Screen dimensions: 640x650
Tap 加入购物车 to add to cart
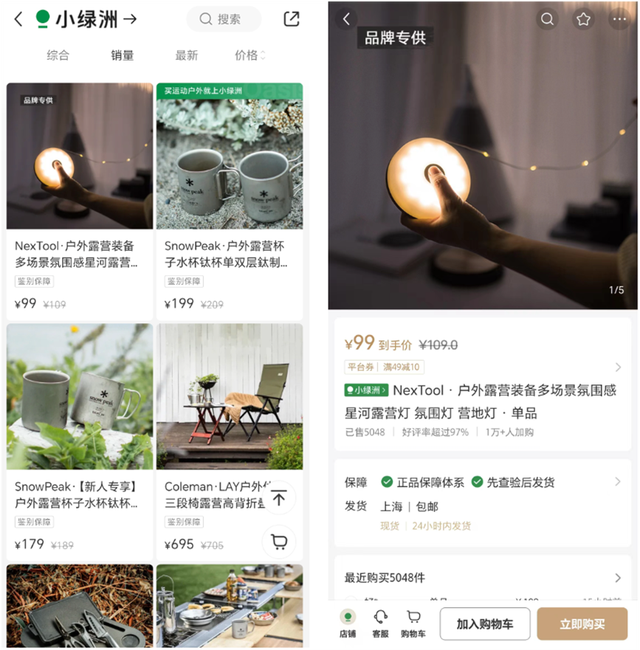point(484,623)
